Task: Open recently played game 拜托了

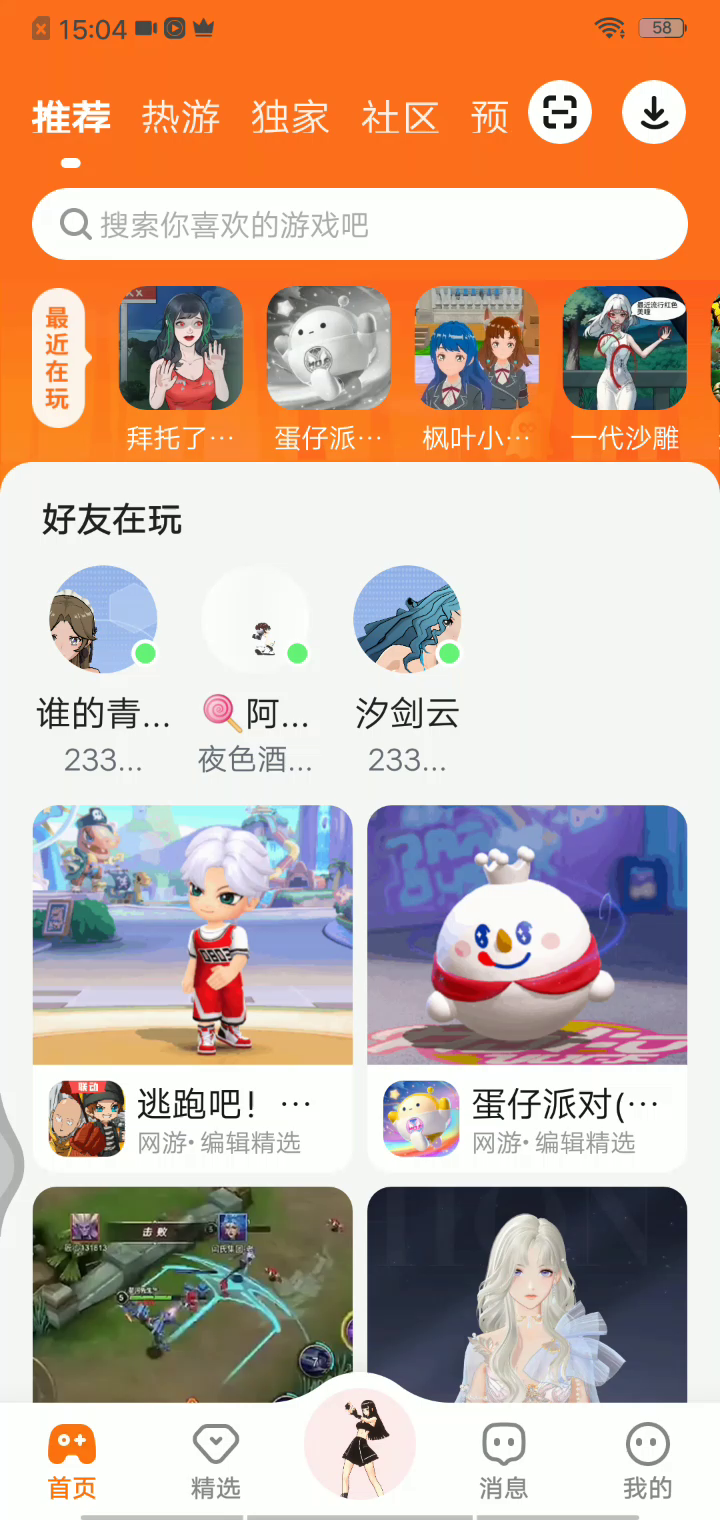Action: pyautogui.click(x=181, y=349)
